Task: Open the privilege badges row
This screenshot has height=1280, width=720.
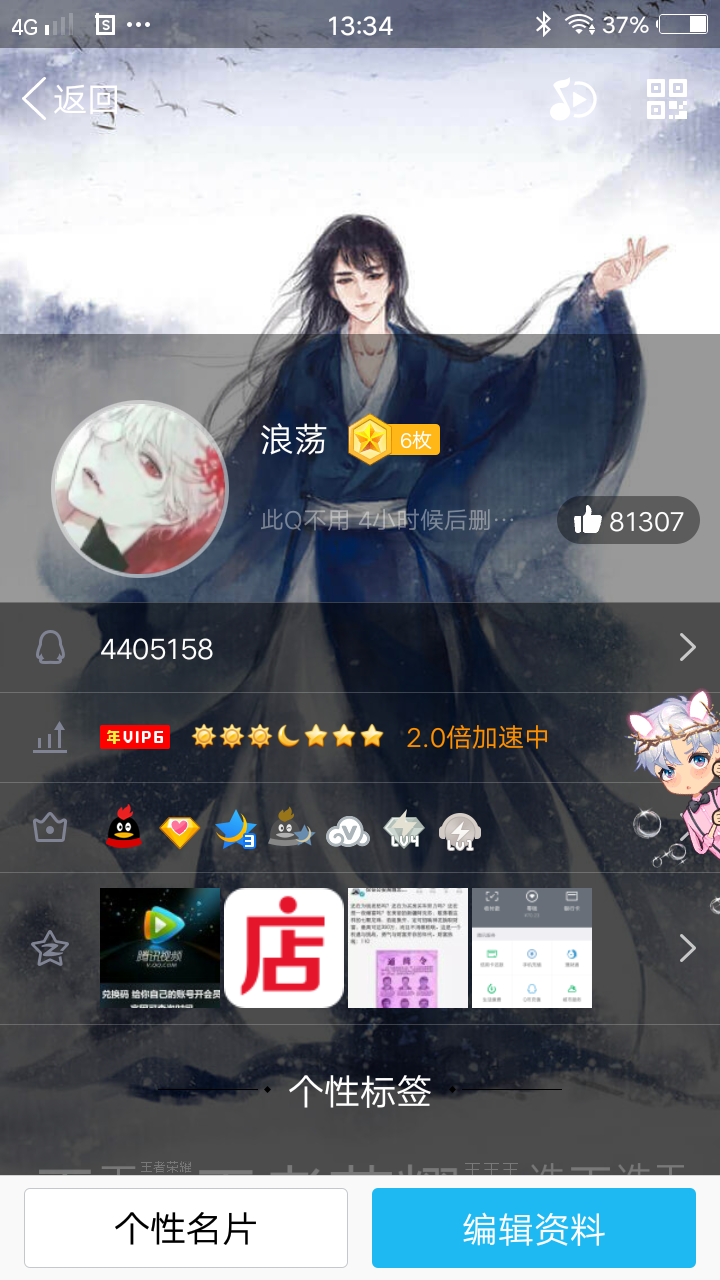Action: pyautogui.click(x=360, y=828)
